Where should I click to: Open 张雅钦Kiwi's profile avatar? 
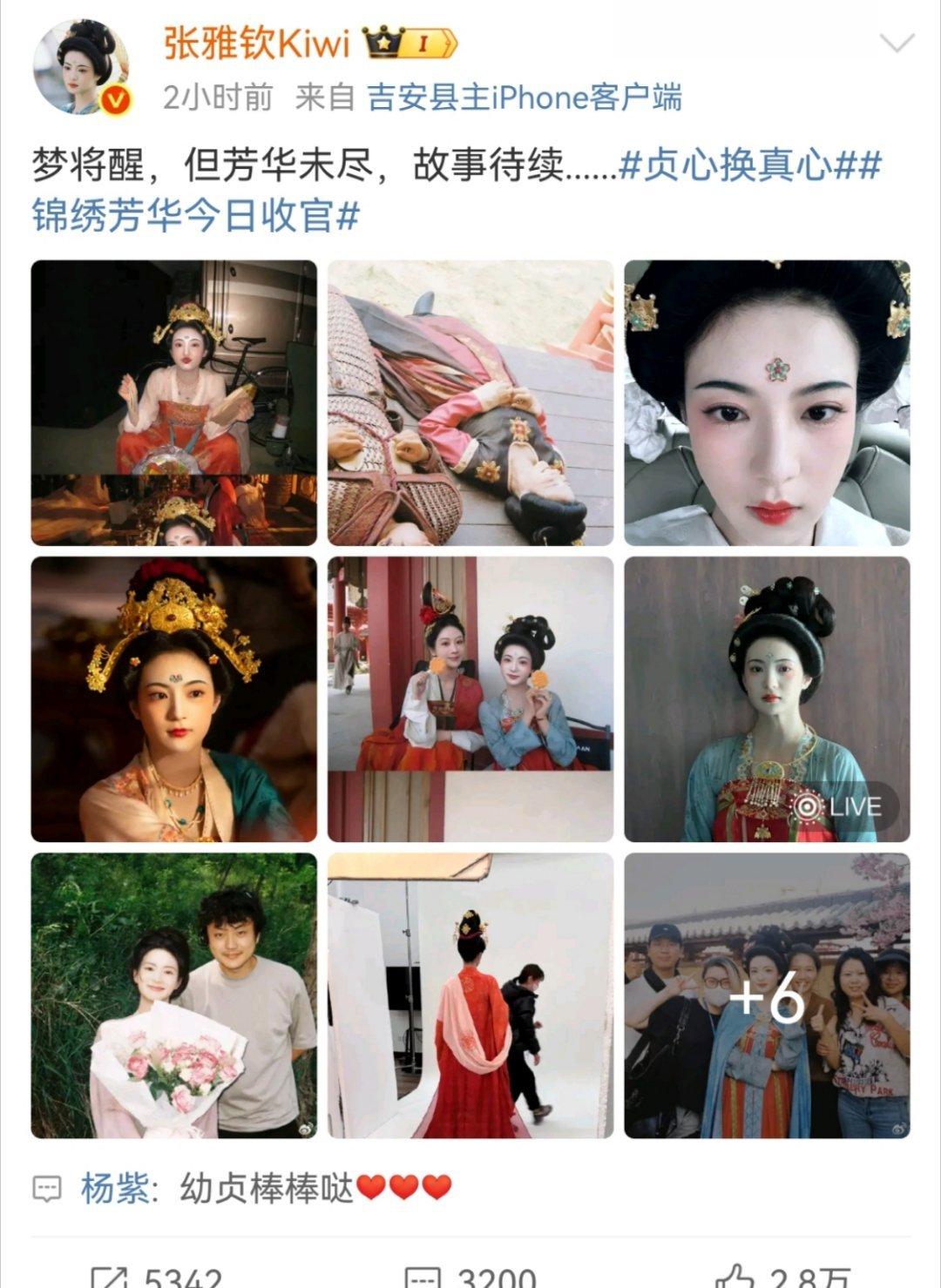(82, 68)
